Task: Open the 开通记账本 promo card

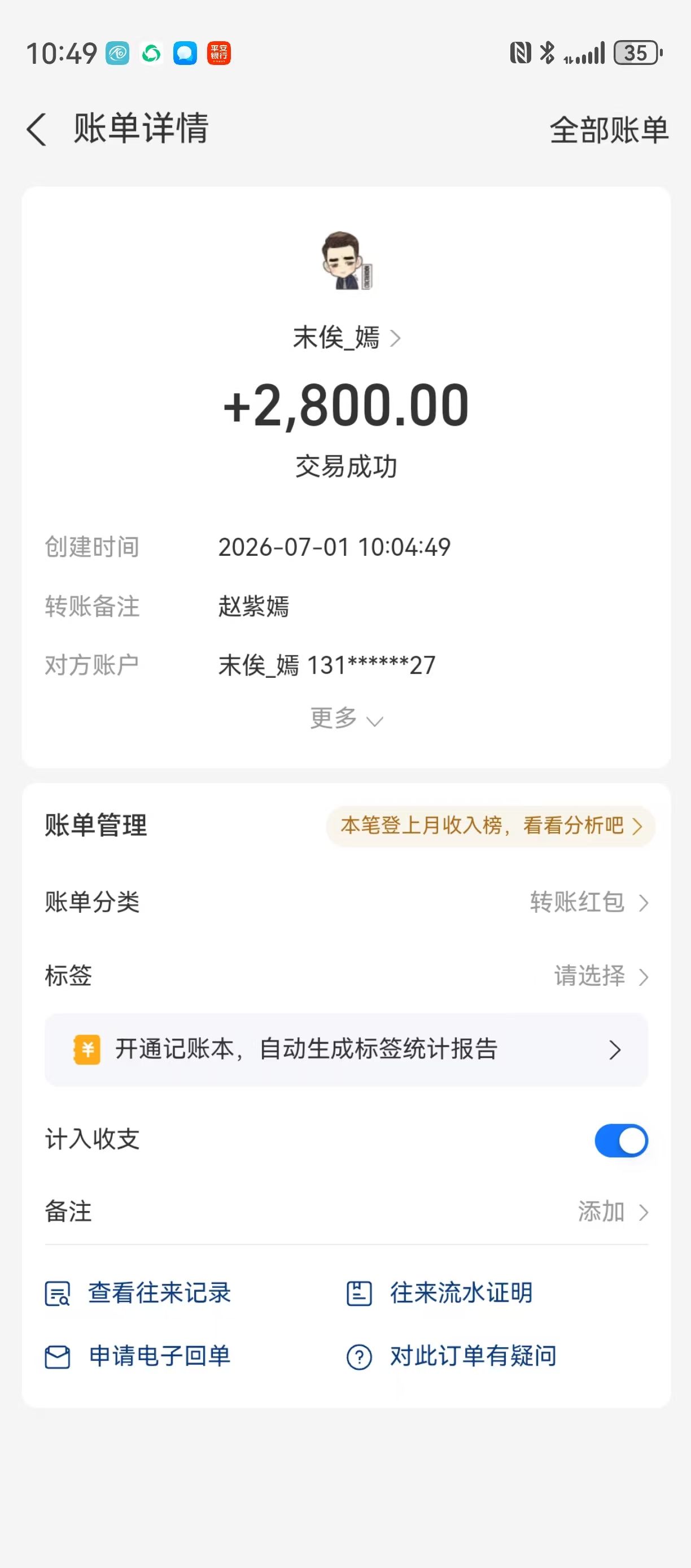Action: point(346,1049)
